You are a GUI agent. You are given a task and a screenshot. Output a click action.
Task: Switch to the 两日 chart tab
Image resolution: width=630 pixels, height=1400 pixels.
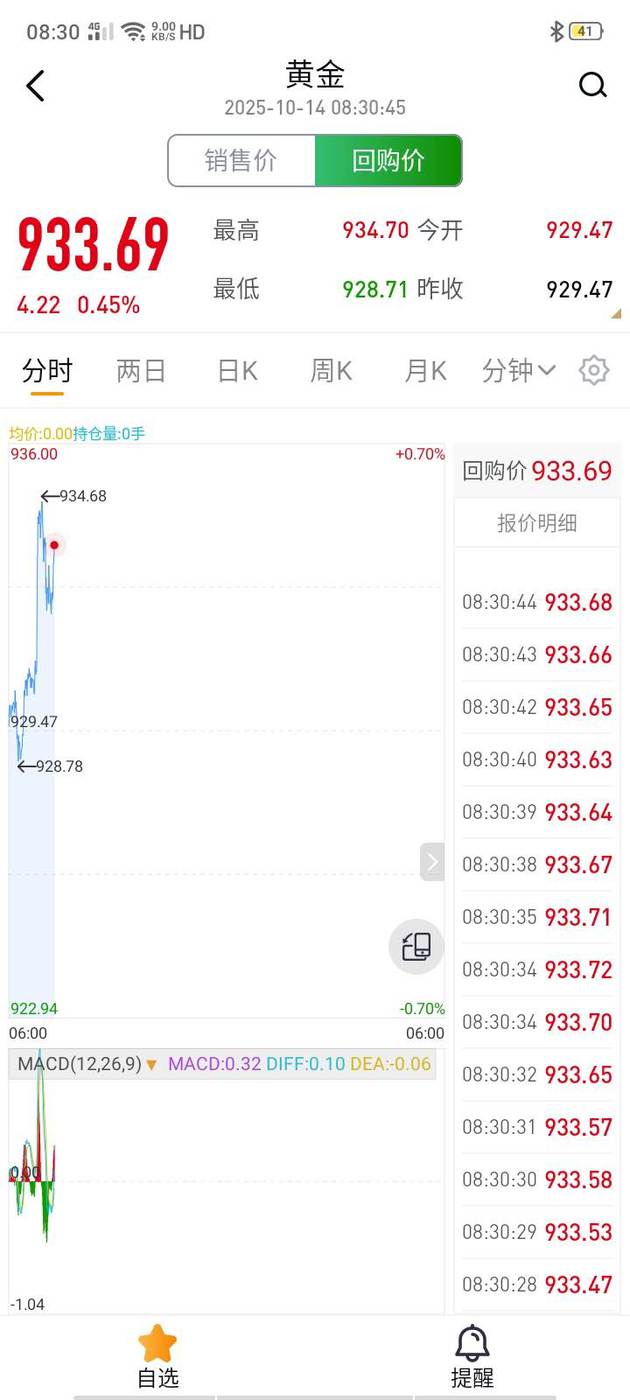click(x=141, y=371)
